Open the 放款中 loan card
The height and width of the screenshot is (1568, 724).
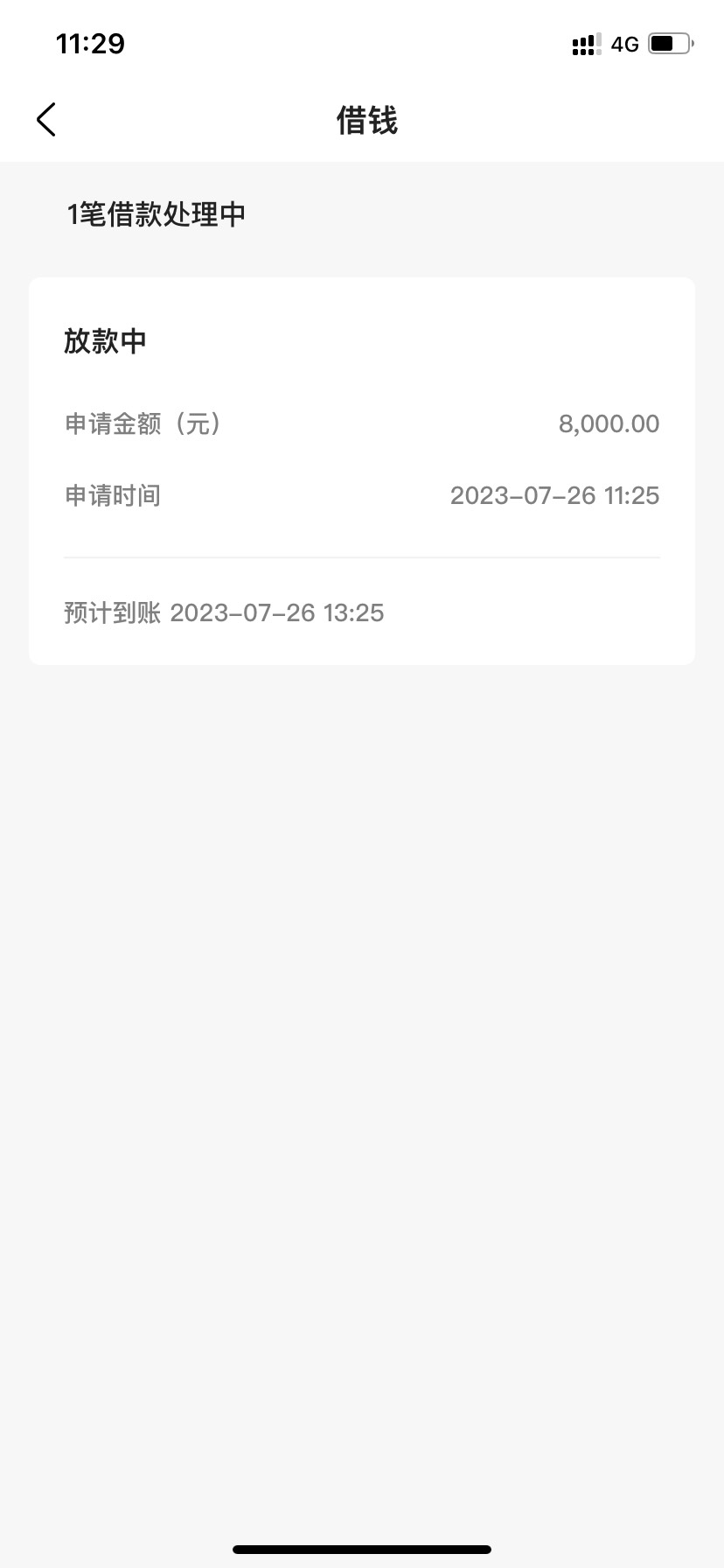(x=362, y=471)
